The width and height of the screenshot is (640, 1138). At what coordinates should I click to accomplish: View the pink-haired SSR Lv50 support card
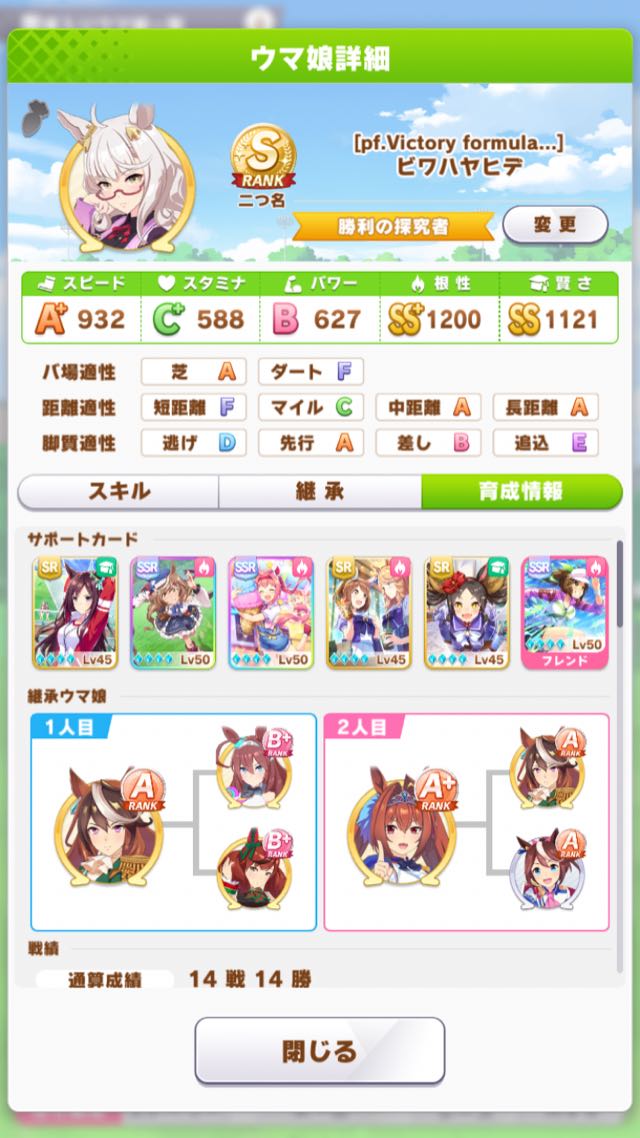pos(271,613)
